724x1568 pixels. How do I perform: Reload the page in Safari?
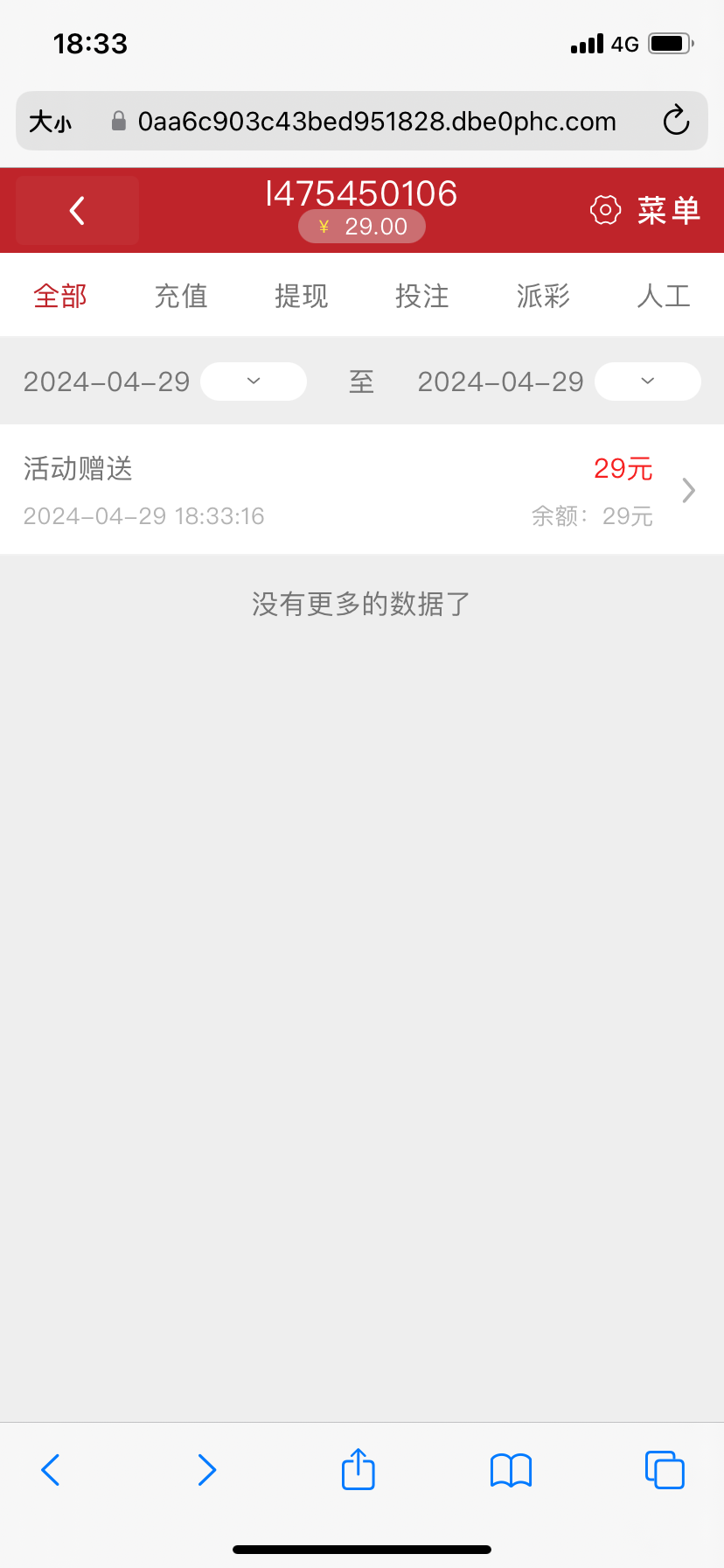pyautogui.click(x=676, y=121)
